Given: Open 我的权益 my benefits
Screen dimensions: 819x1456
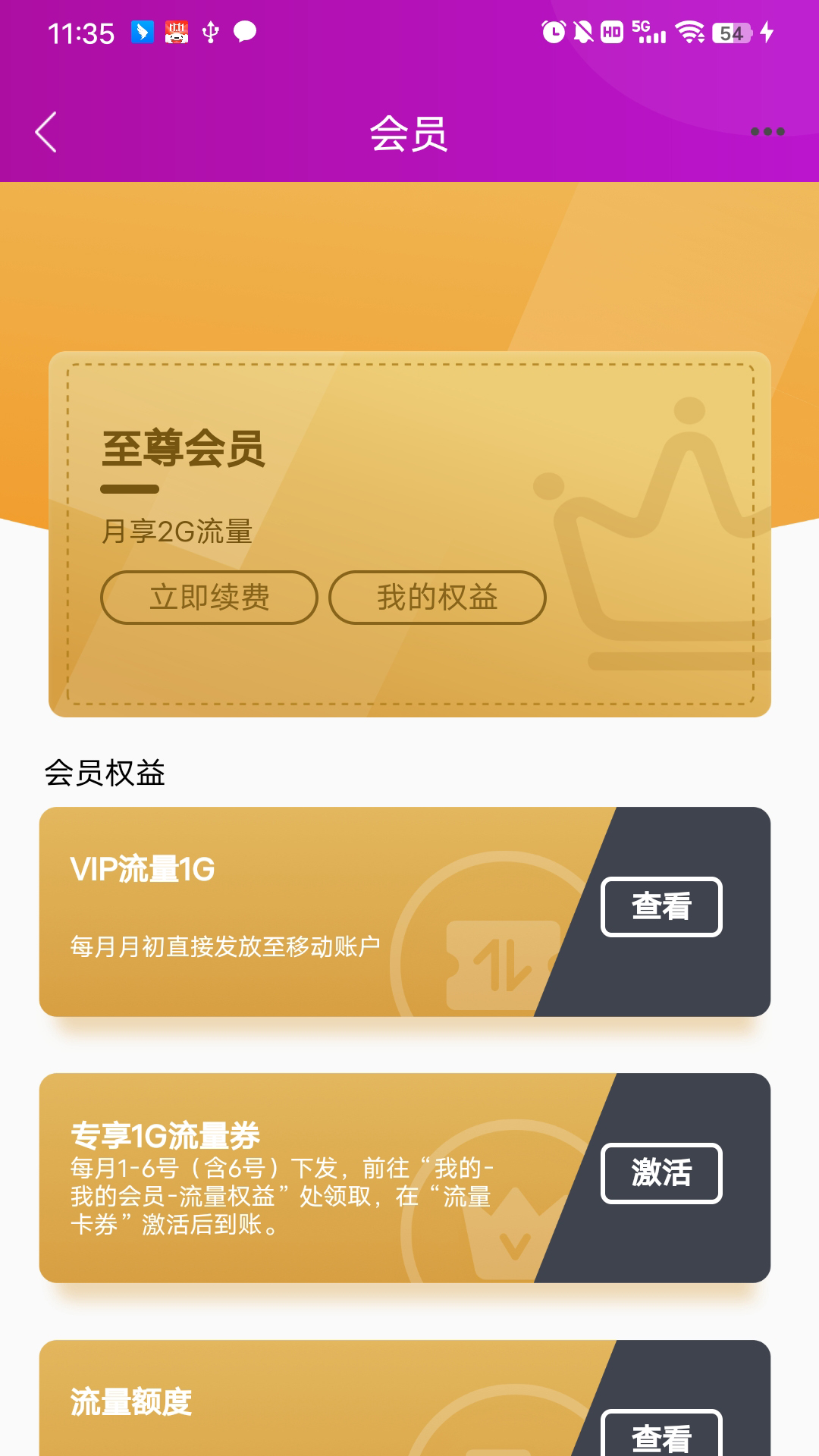Looking at the screenshot, I should 438,598.
